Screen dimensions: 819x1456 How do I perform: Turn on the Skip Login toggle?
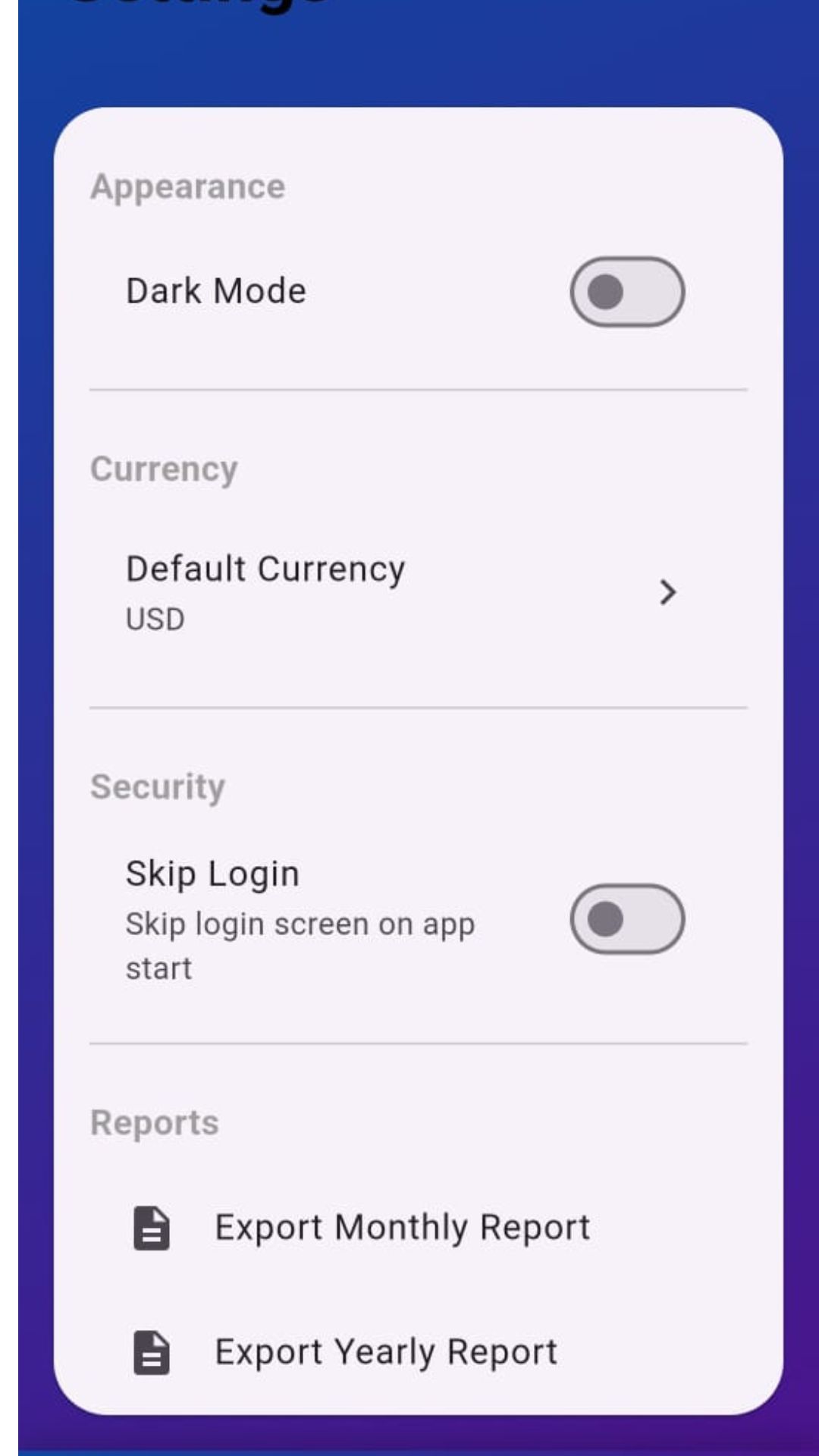click(x=627, y=919)
